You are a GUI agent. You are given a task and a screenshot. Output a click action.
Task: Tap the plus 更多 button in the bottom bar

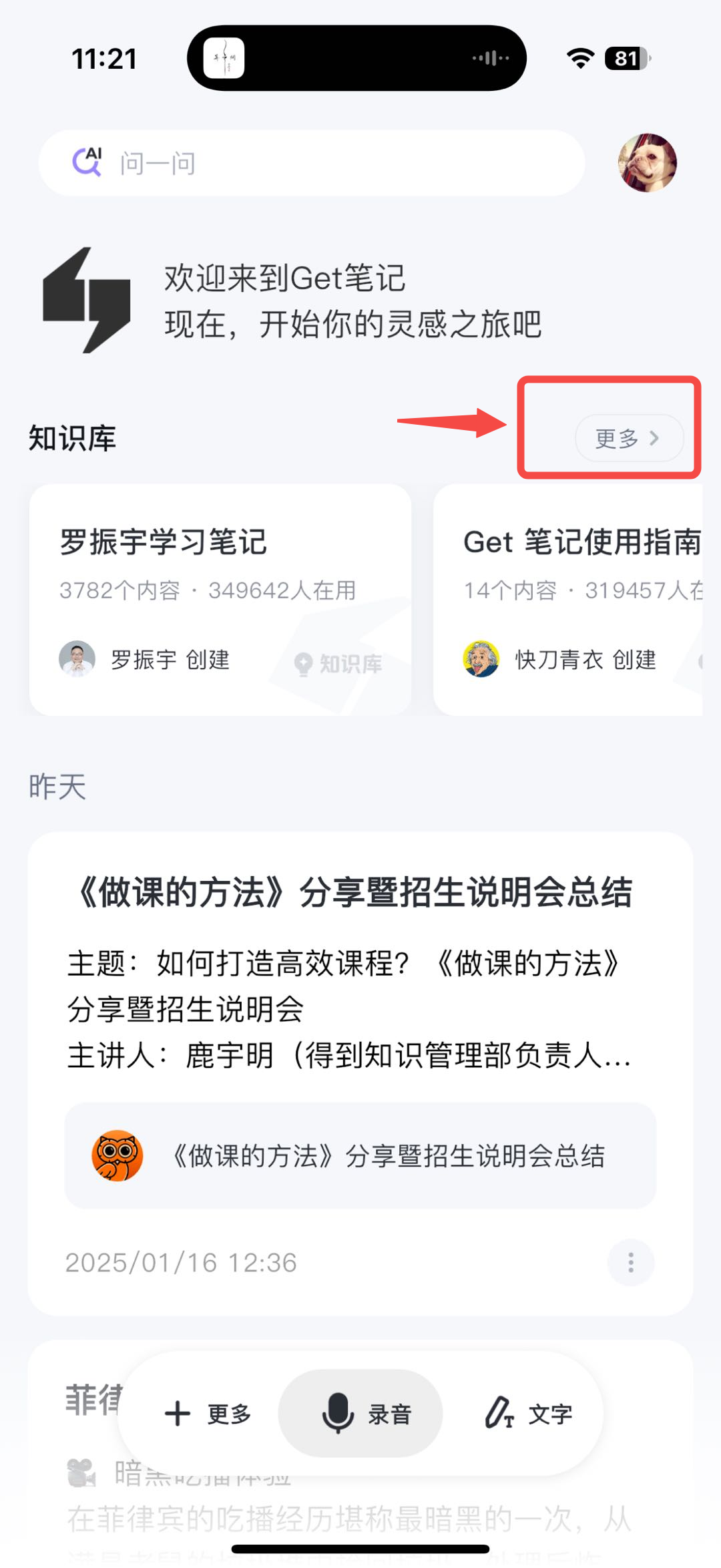click(x=208, y=1414)
